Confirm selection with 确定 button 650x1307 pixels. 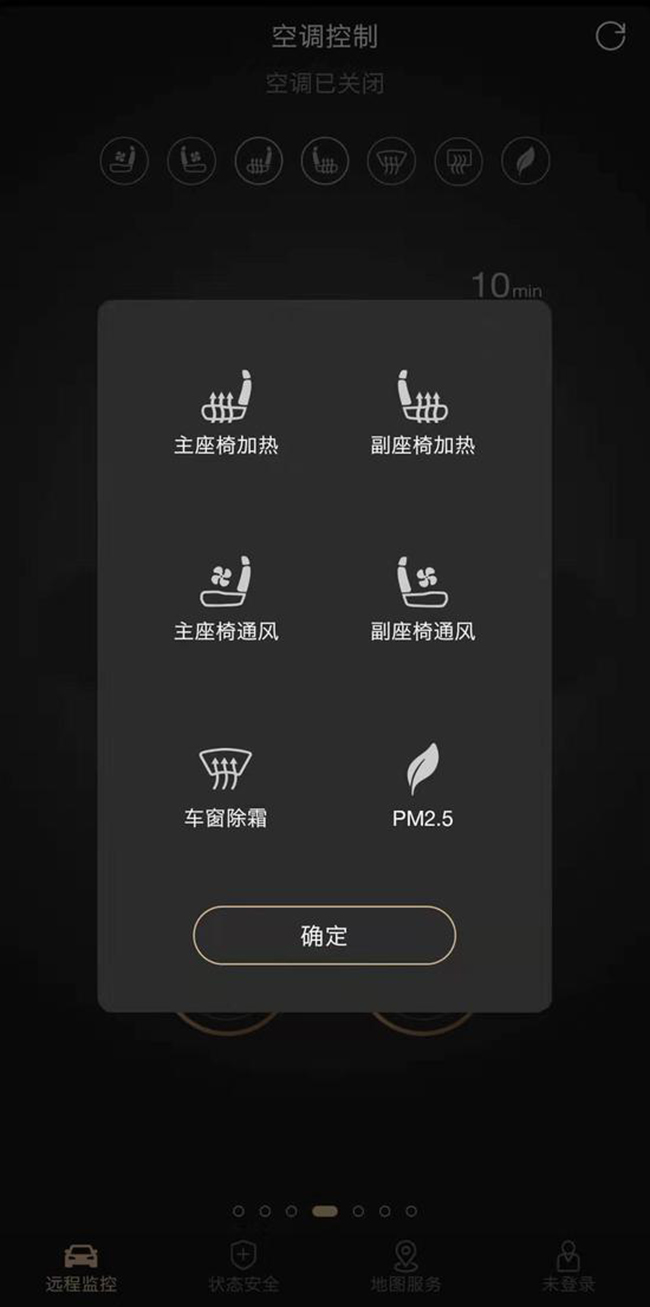(x=324, y=935)
